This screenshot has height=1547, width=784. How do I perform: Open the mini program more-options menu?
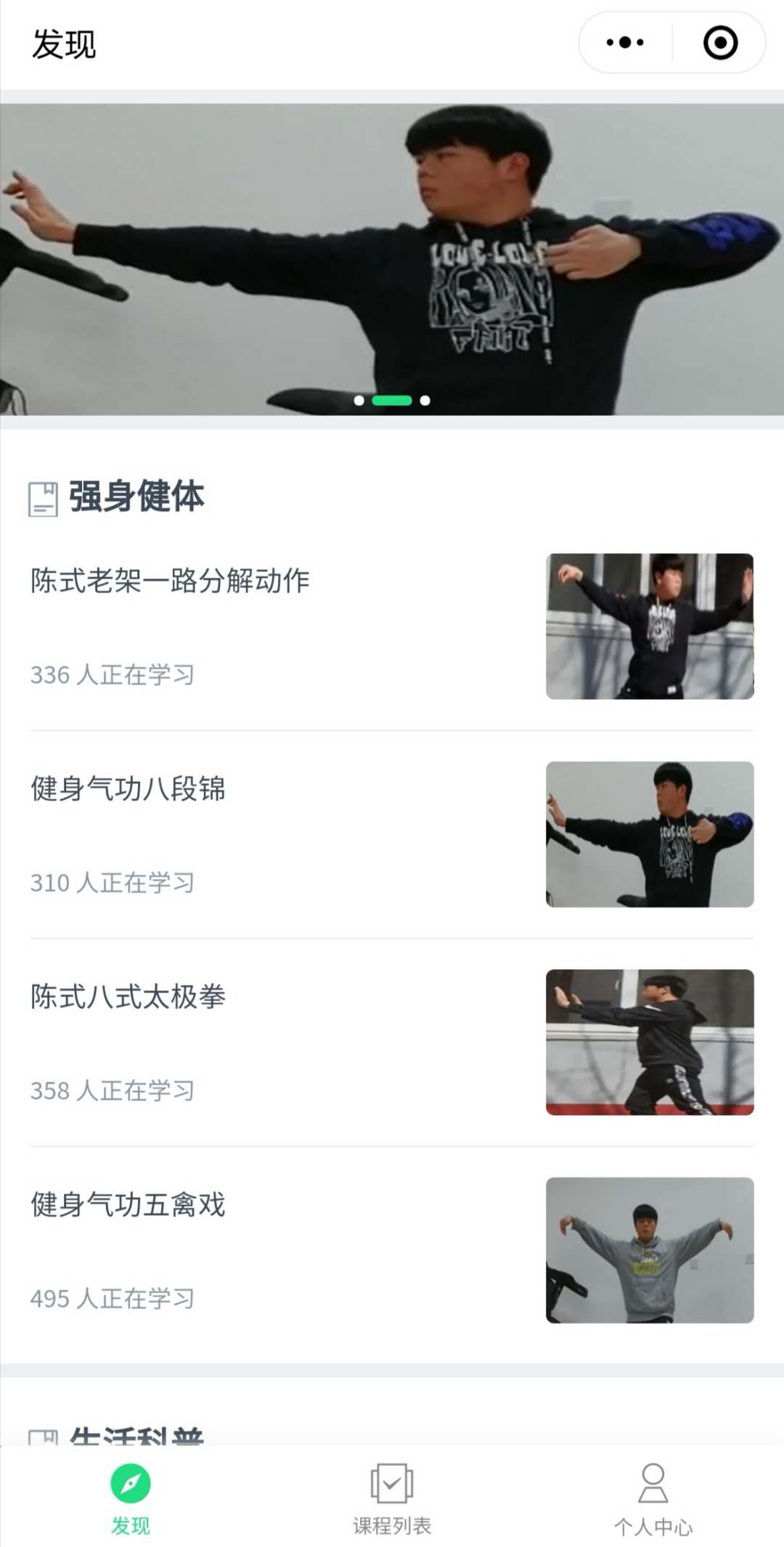[x=625, y=43]
